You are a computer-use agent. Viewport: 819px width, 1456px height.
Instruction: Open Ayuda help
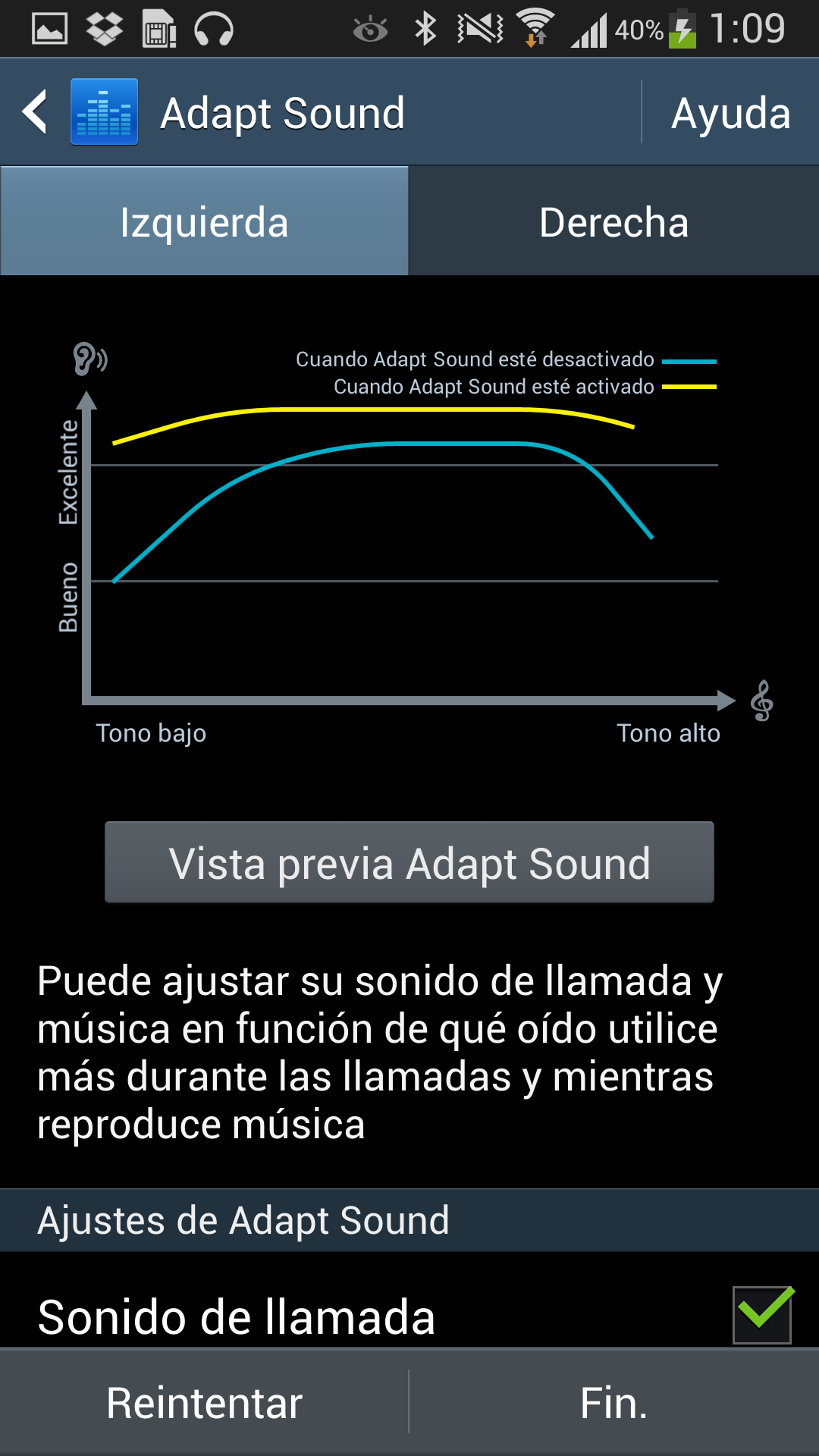730,114
